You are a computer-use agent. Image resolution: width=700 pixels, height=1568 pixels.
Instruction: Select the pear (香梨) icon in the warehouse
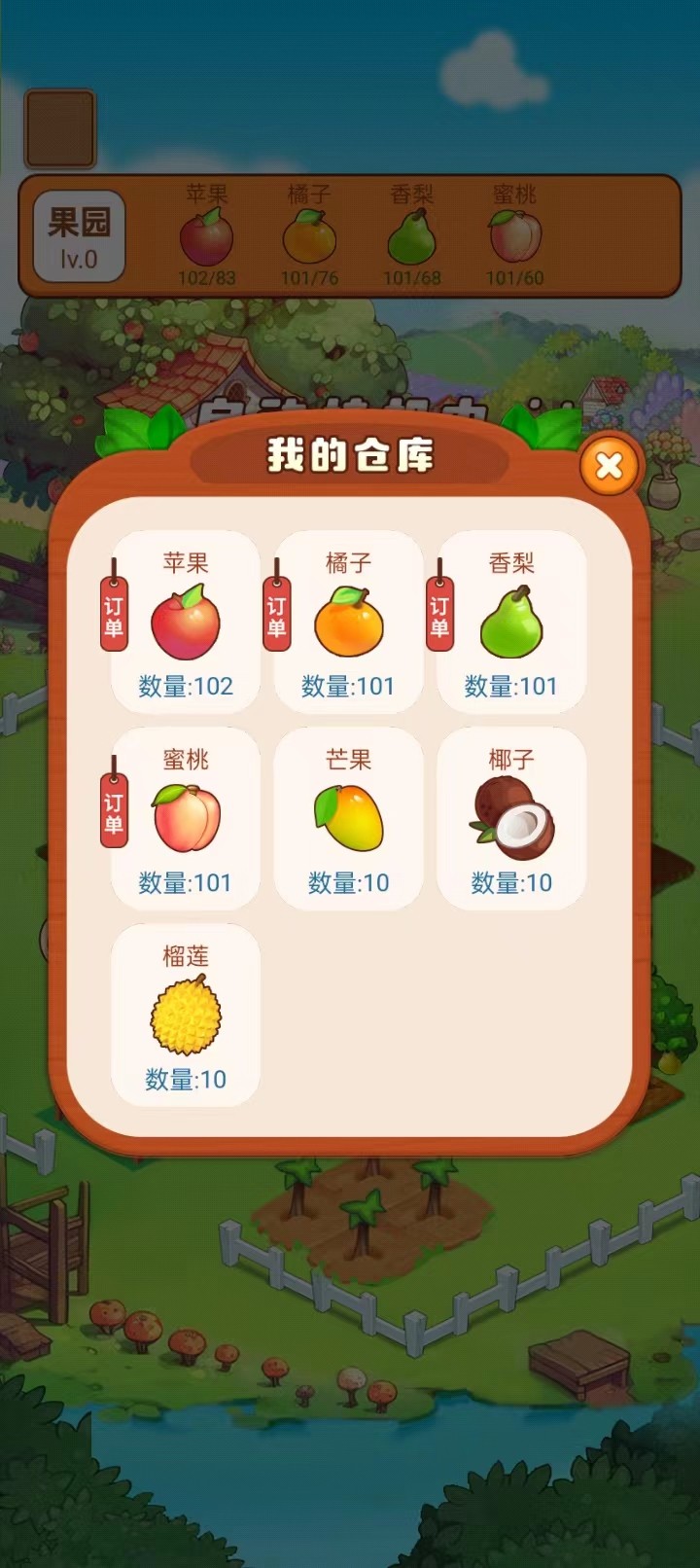(510, 623)
